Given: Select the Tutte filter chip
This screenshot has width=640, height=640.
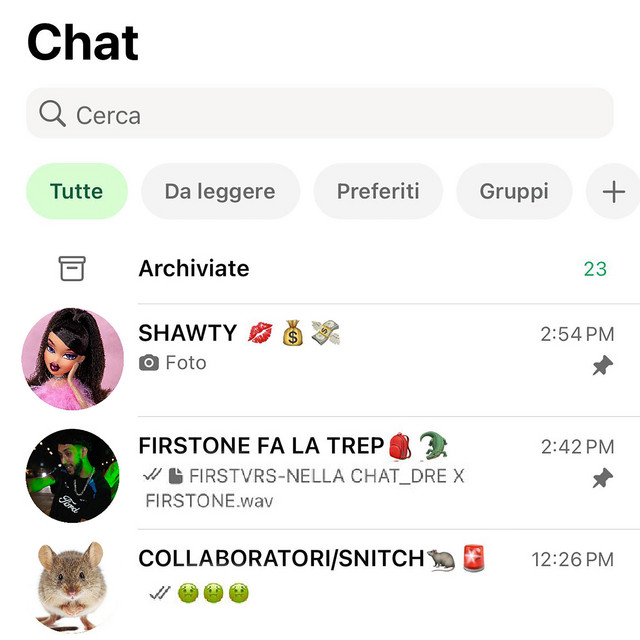Looking at the screenshot, I should (77, 191).
